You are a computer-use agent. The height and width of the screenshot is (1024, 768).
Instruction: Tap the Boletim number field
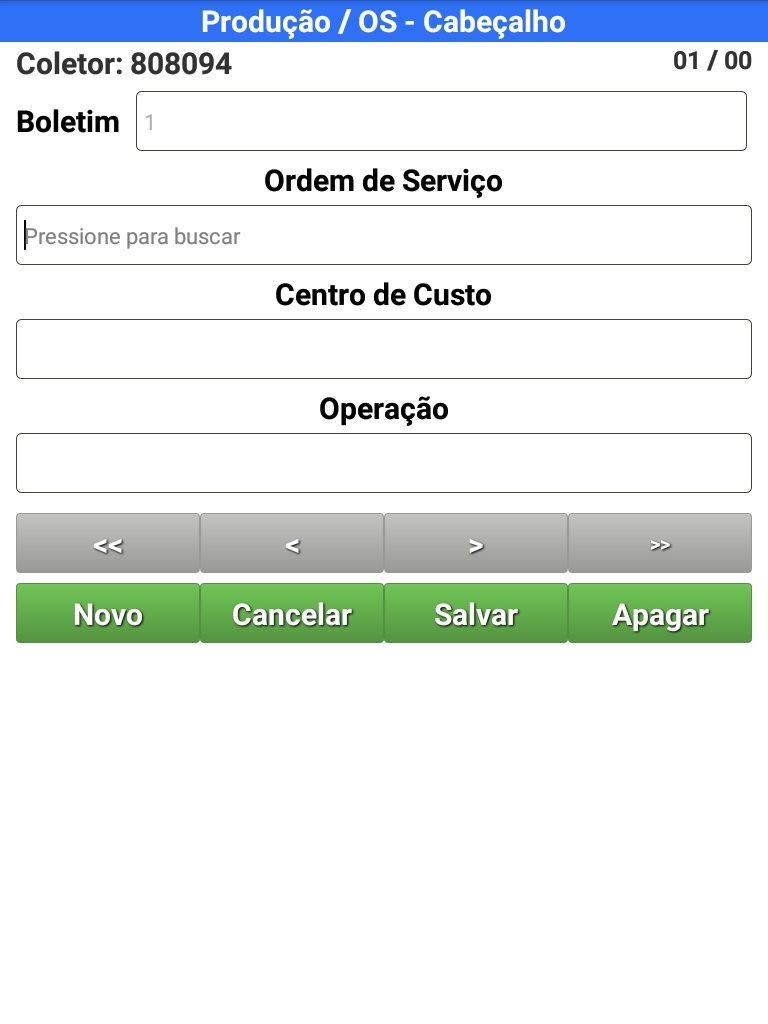(x=441, y=121)
